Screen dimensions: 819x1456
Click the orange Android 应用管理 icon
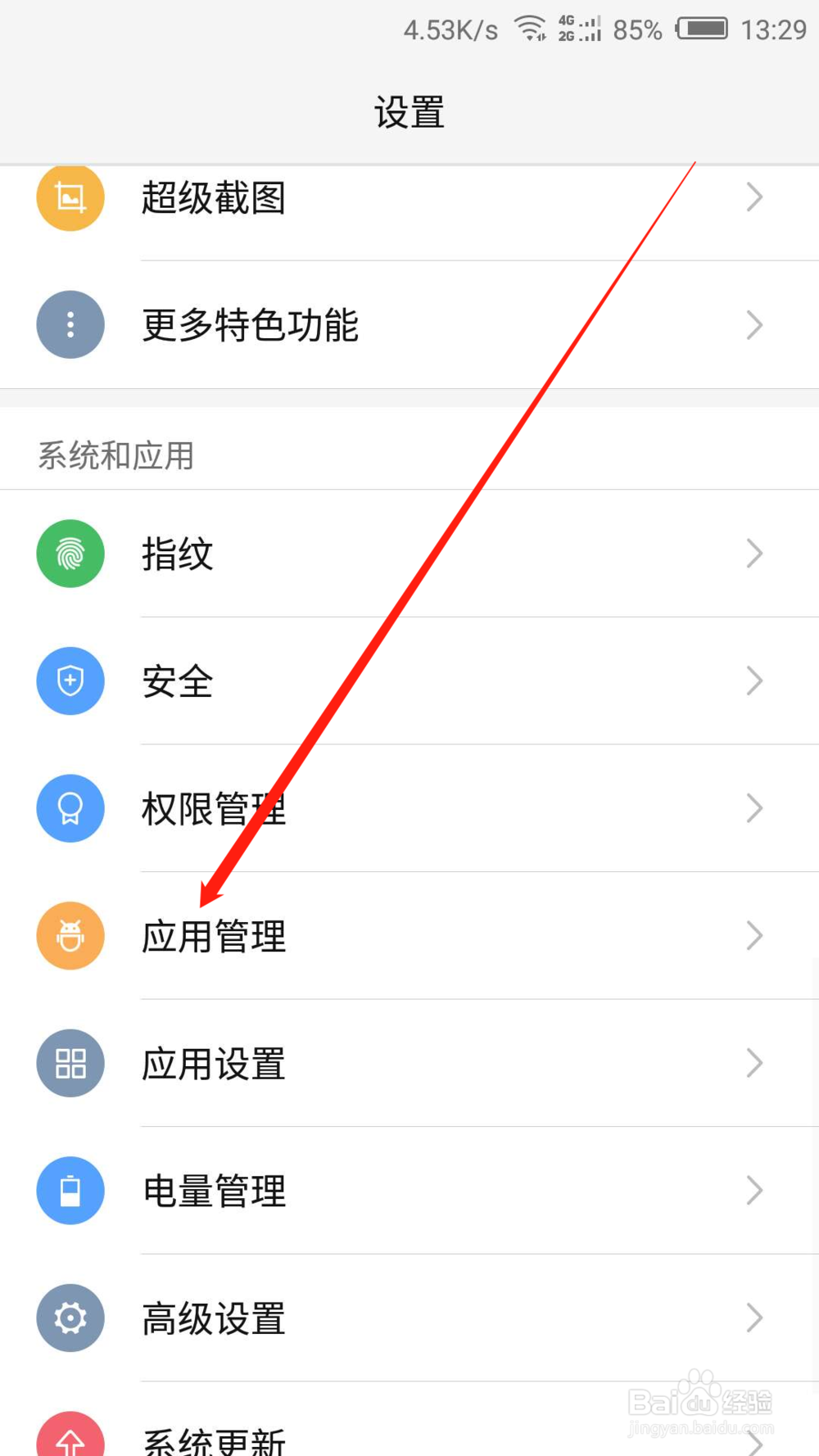(70, 936)
